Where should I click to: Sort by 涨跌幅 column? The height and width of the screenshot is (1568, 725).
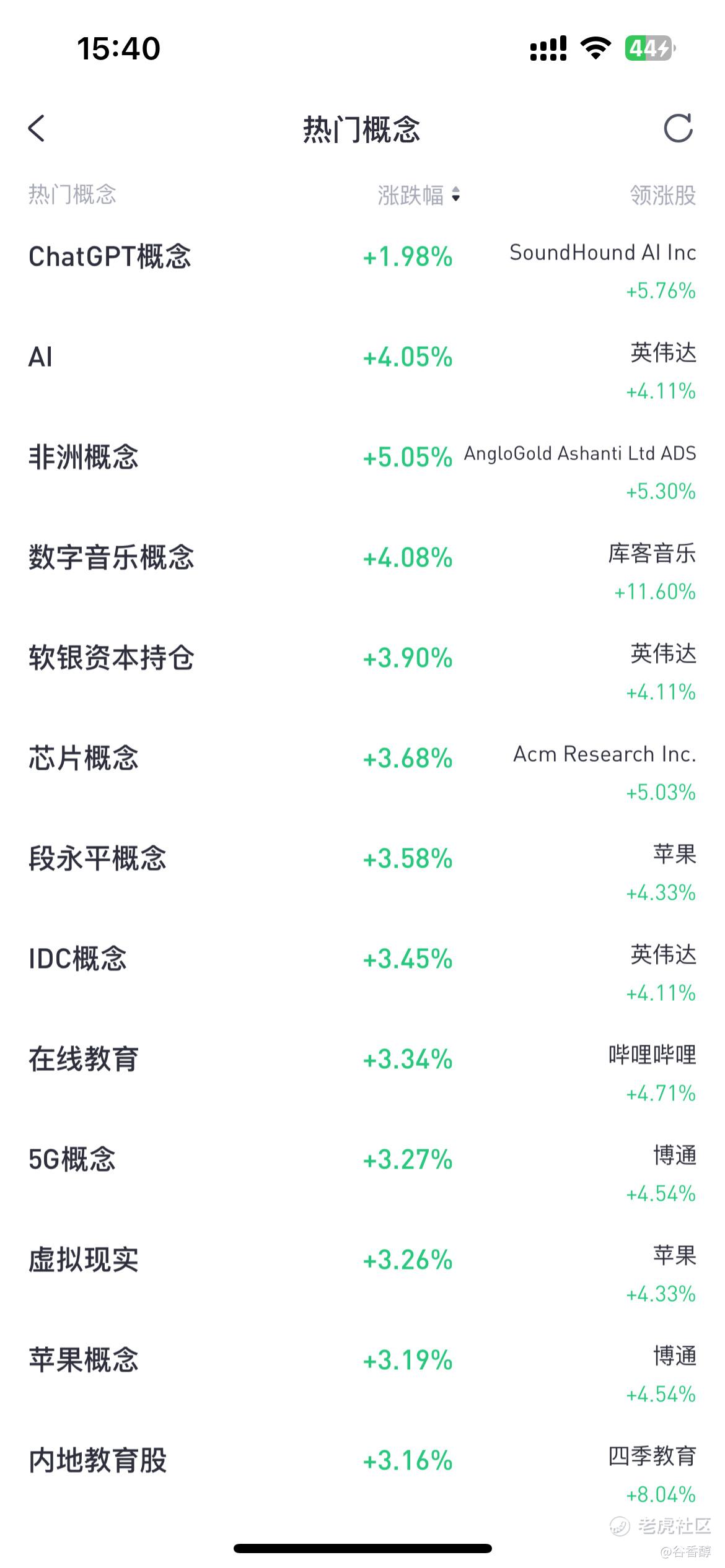tap(419, 195)
